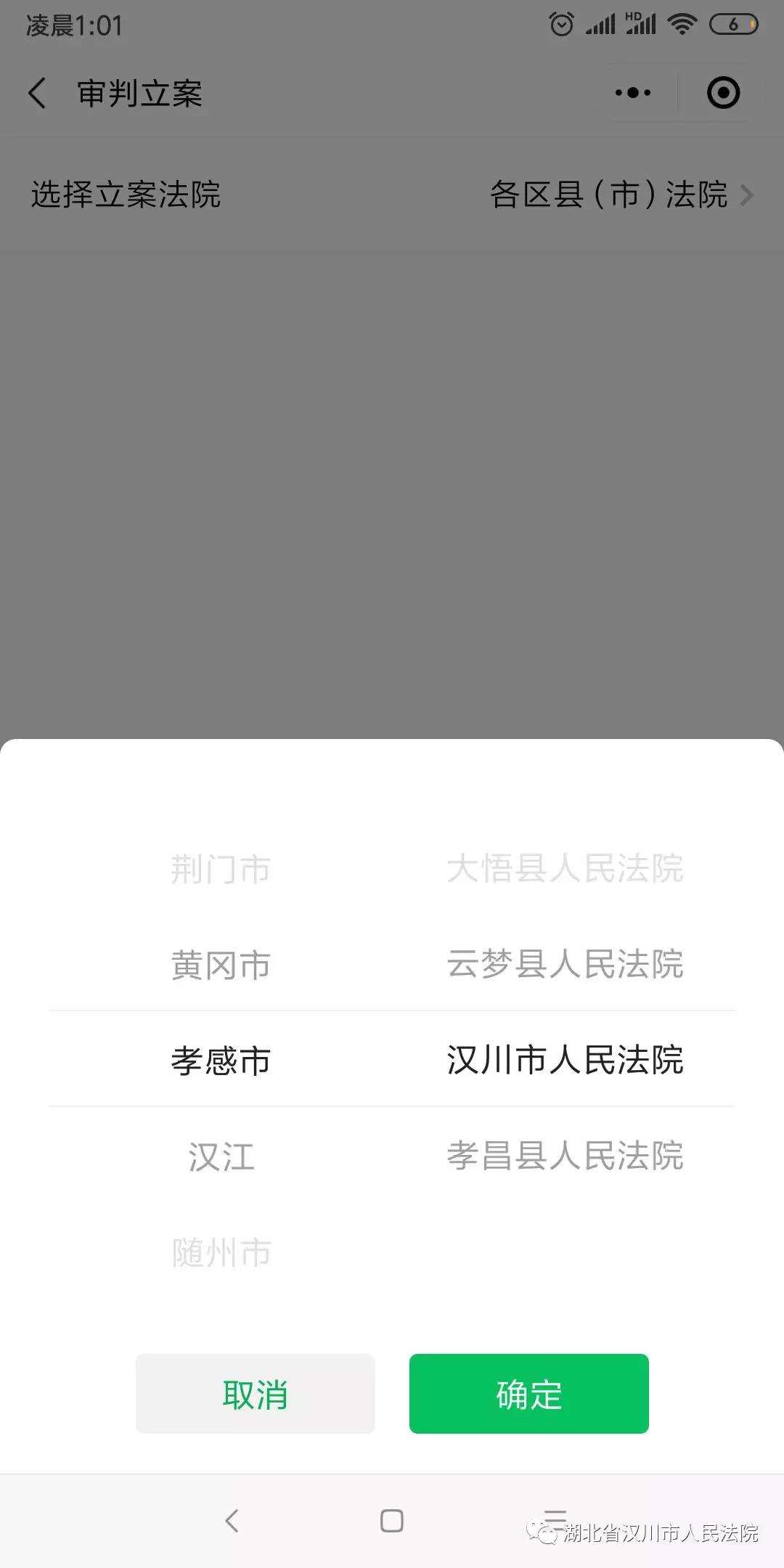784x1568 pixels.
Task: Open the 各区县（市）法院 court selector row
Action: coord(392,195)
